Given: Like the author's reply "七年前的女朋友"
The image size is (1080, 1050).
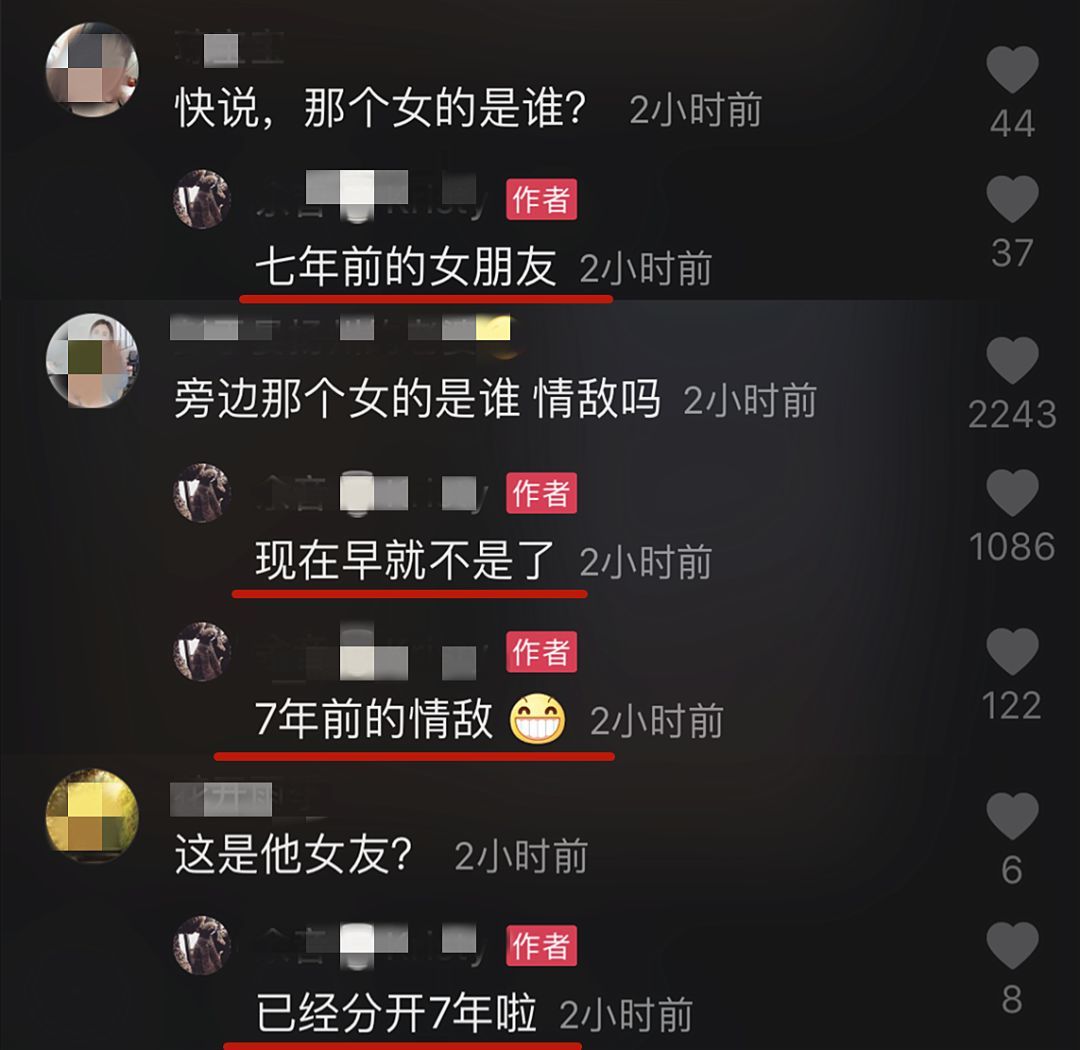Looking at the screenshot, I should [1012, 198].
